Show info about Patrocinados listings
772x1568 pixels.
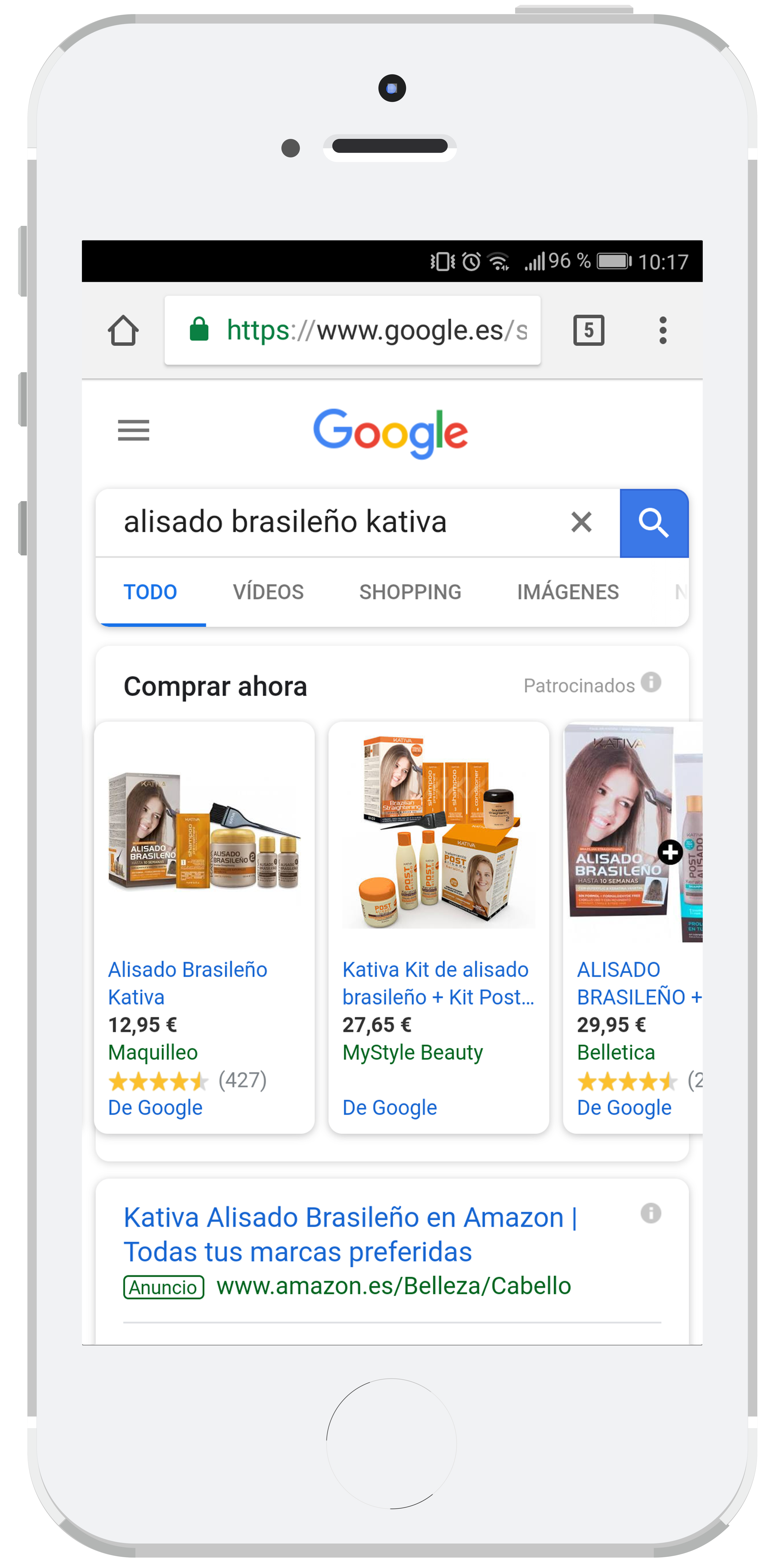click(651, 682)
